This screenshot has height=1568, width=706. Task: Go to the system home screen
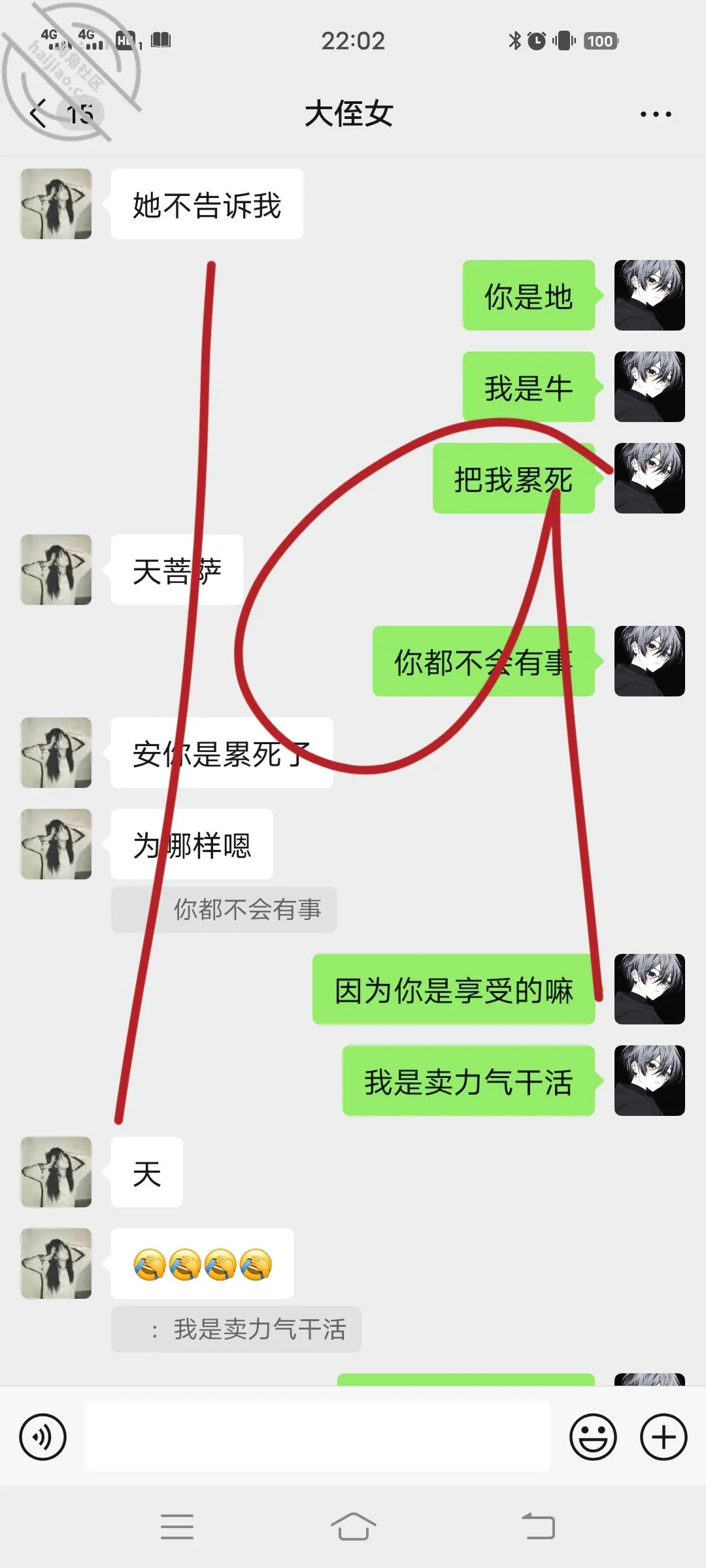[x=353, y=1527]
